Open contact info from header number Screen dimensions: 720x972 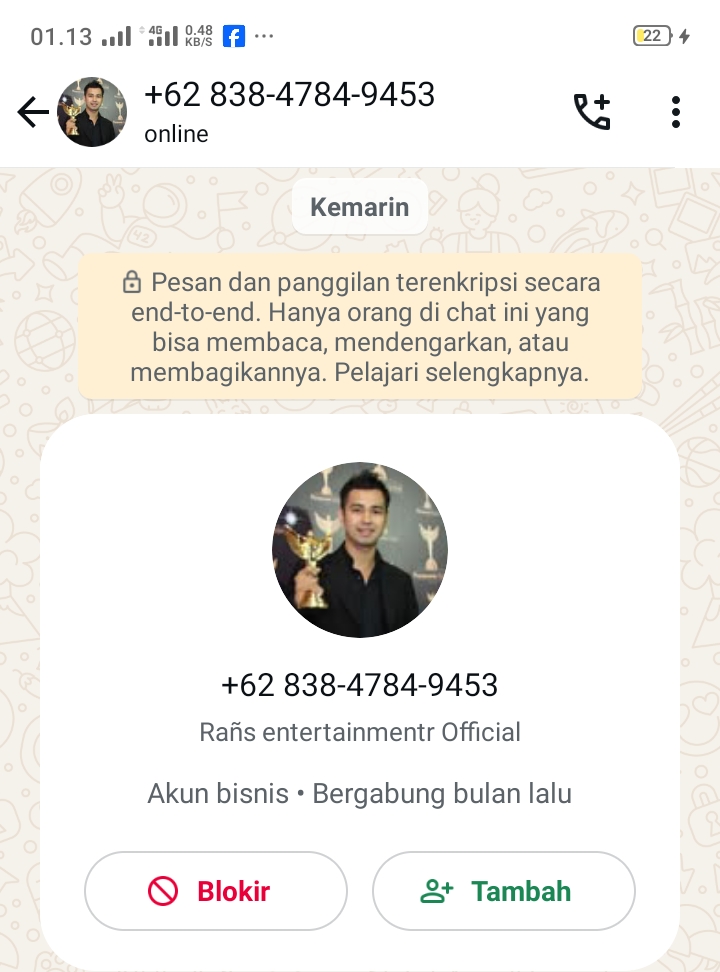(289, 96)
